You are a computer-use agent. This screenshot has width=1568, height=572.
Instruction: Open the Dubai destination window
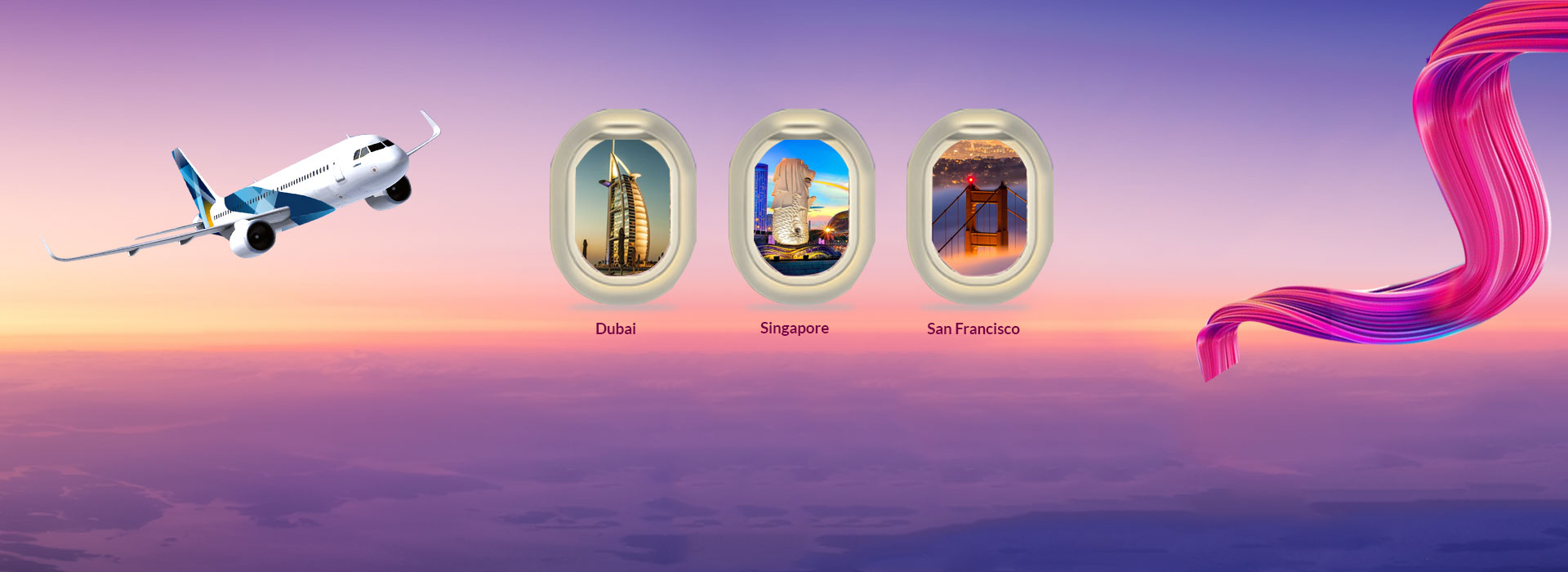[623, 207]
